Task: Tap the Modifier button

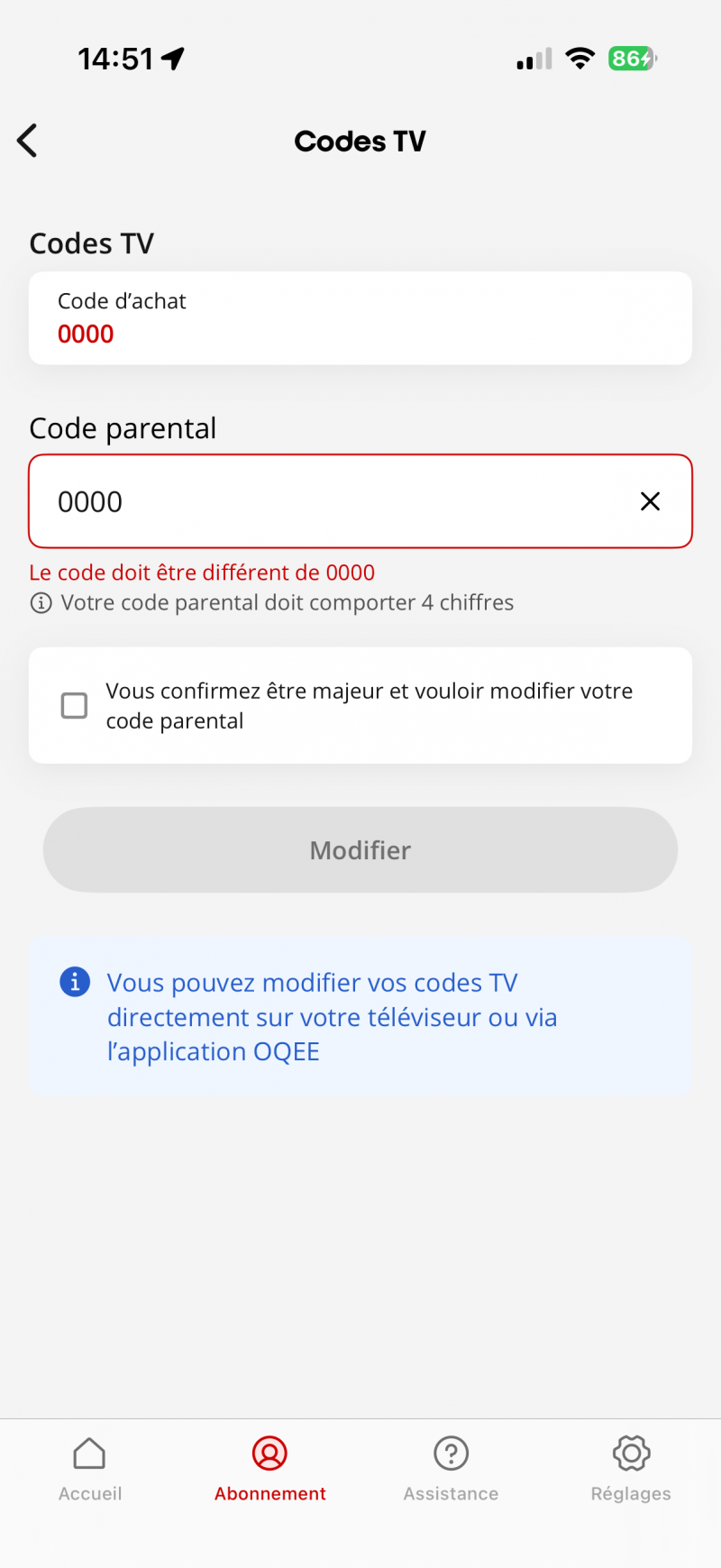Action: point(360,849)
